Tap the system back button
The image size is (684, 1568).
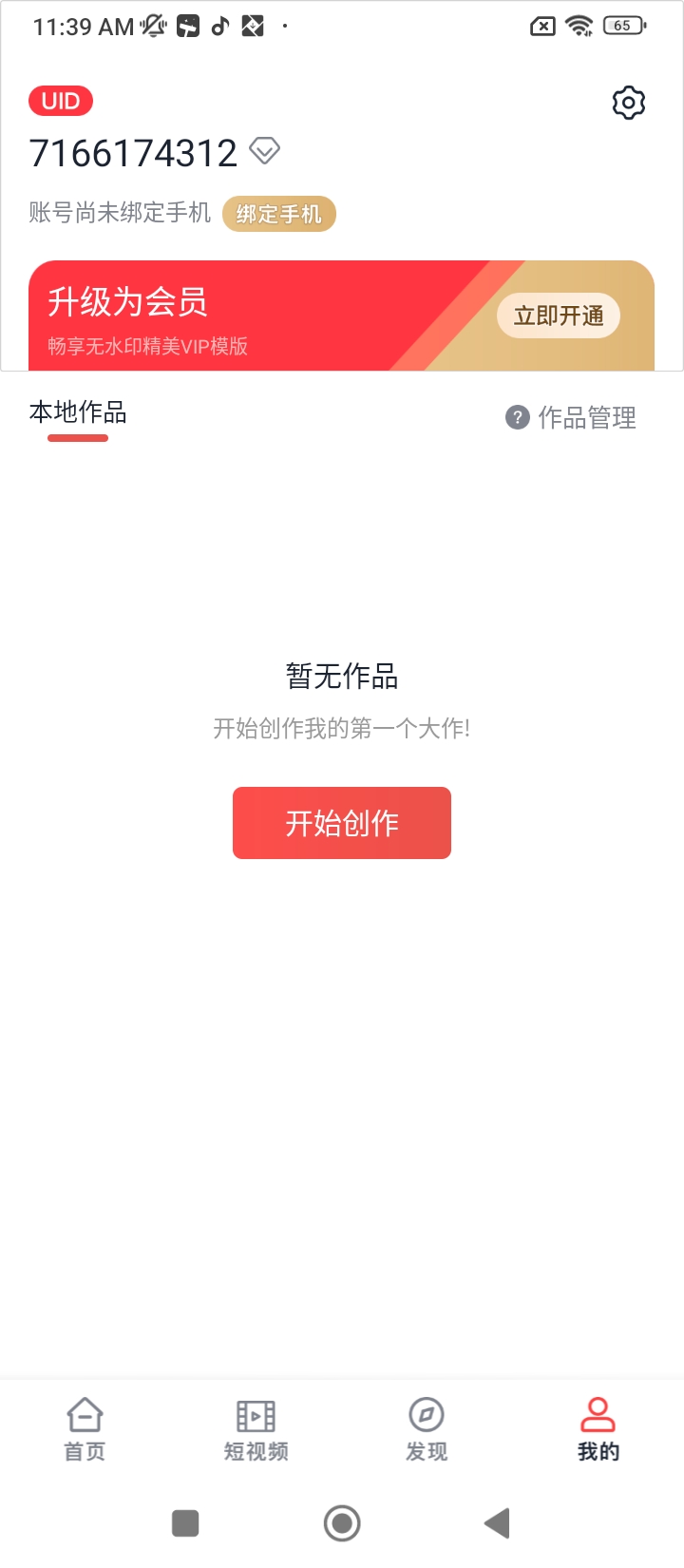click(497, 1523)
